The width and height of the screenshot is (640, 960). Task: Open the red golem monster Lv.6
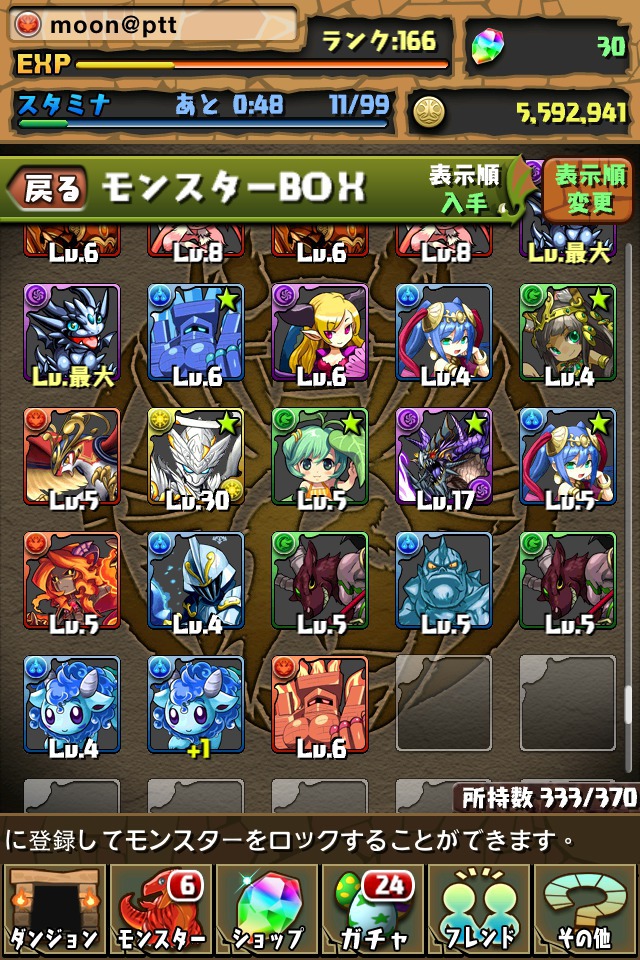320,703
